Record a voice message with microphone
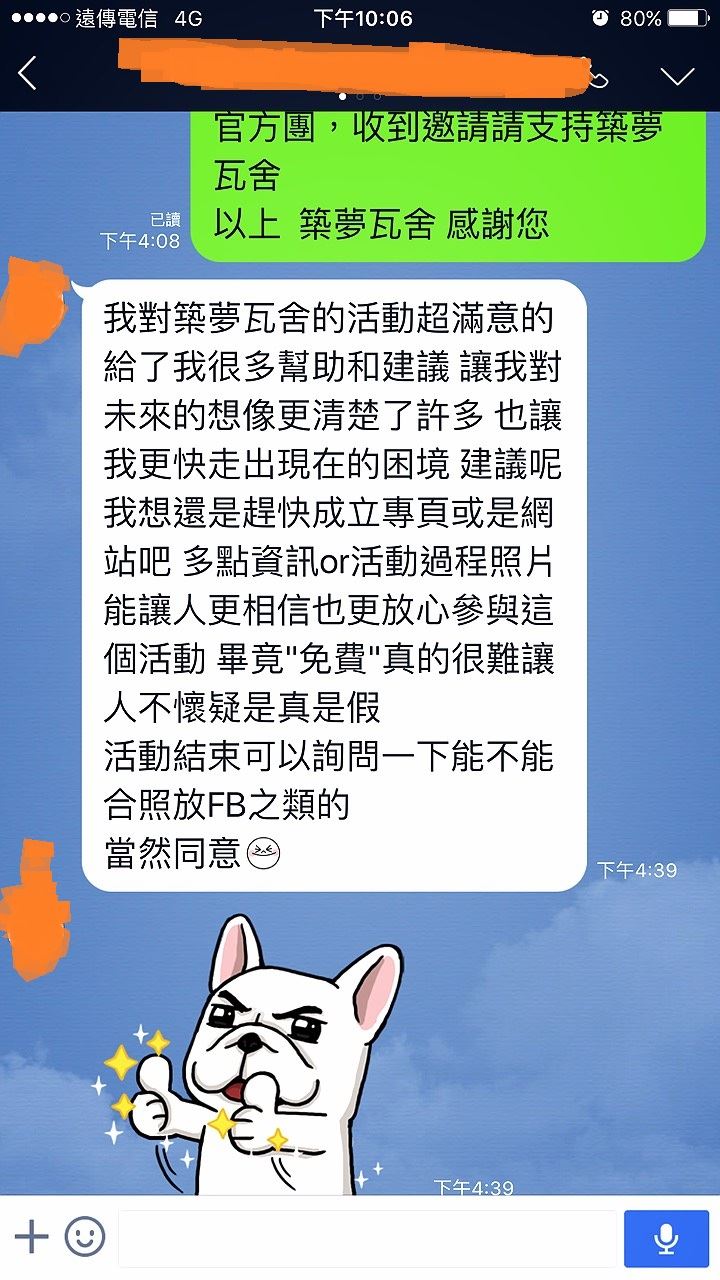 666,1238
